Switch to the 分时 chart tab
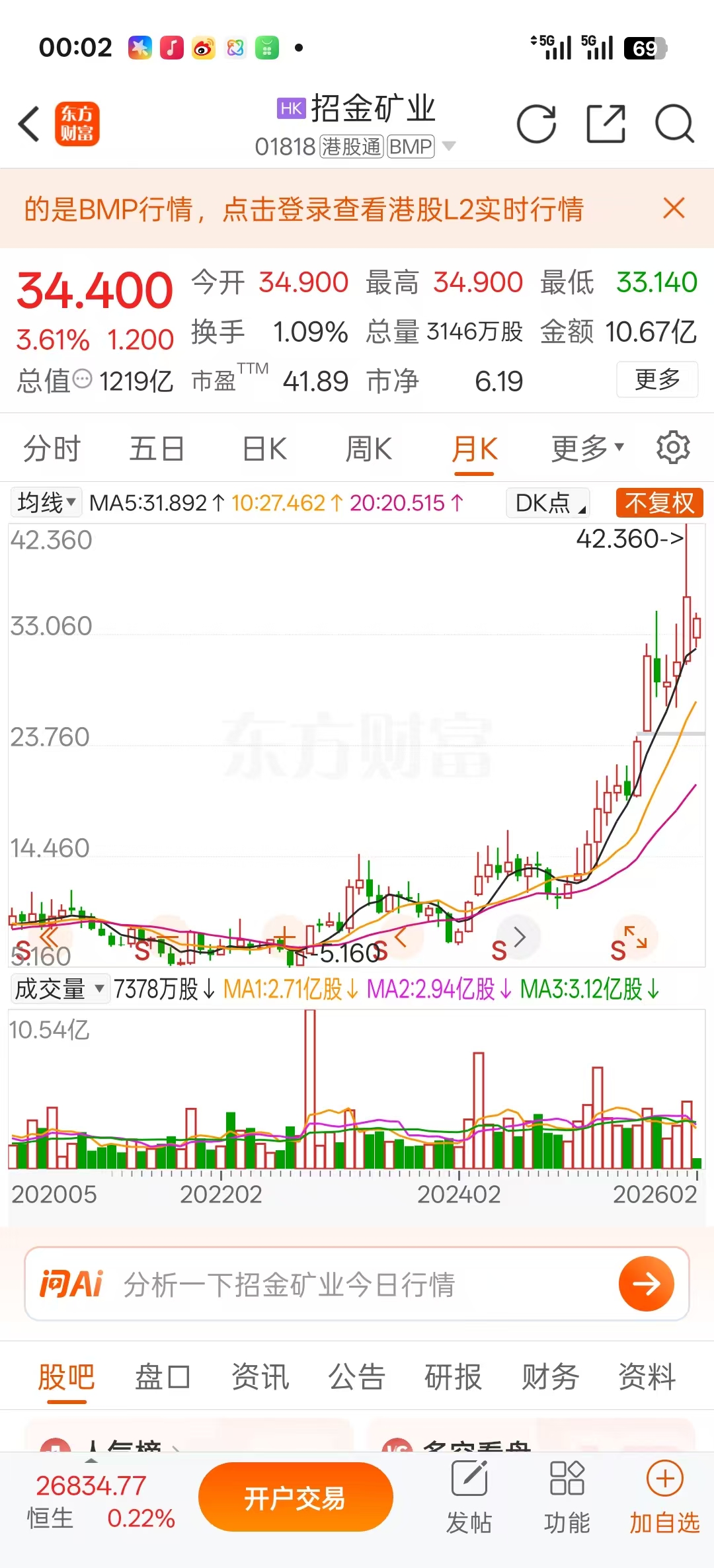 click(x=52, y=449)
